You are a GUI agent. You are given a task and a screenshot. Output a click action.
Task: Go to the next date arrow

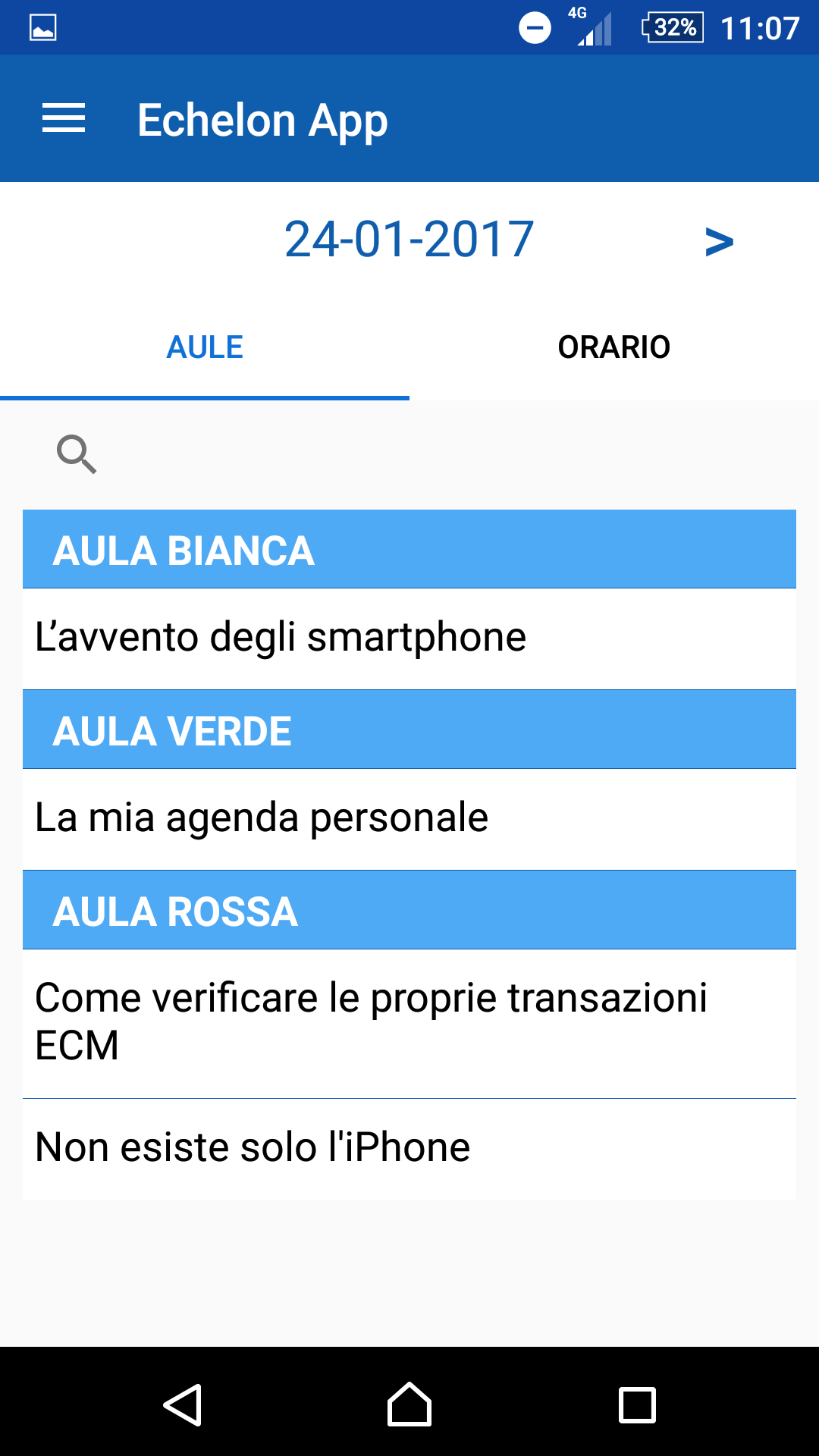pos(719,242)
